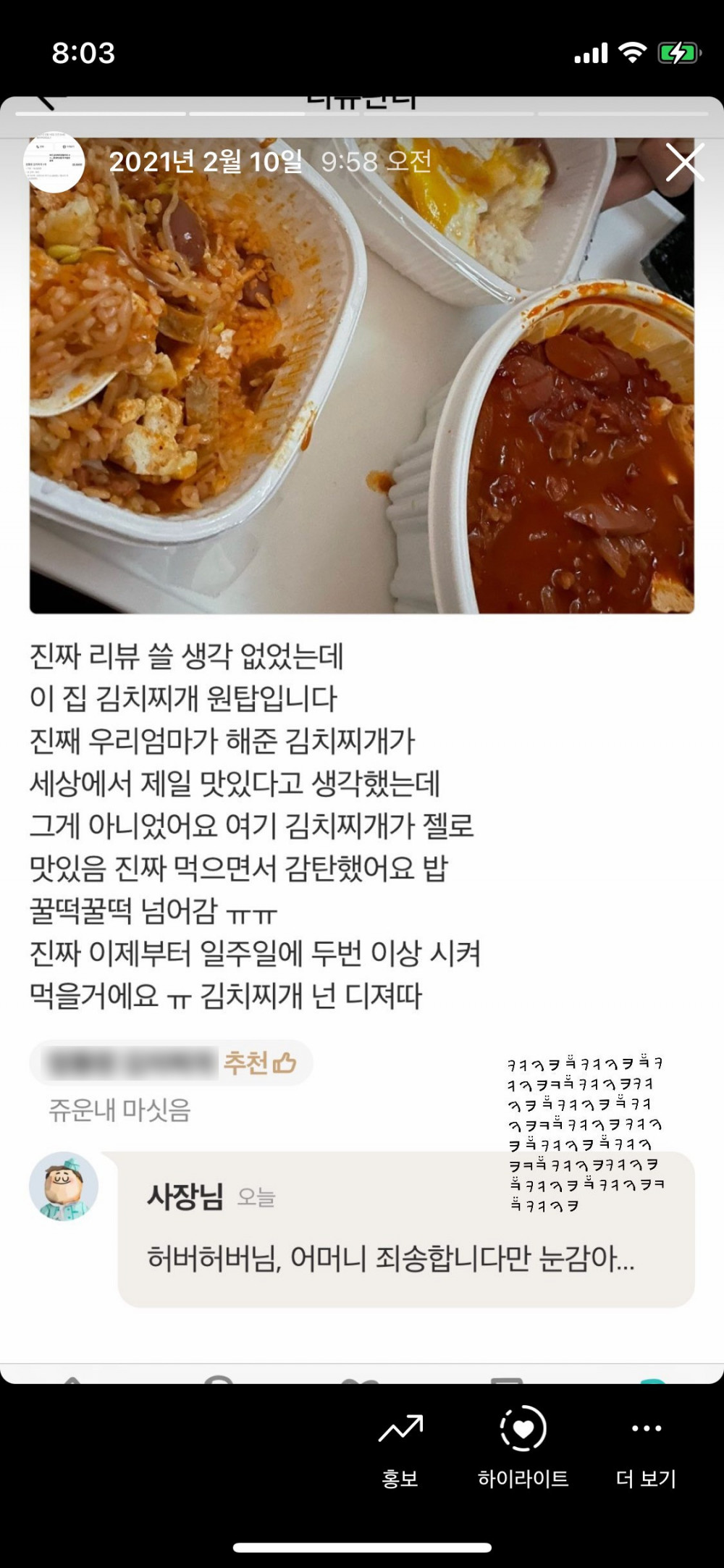Open the story profile avatar
This screenshot has height=1568, width=724.
tap(55, 162)
